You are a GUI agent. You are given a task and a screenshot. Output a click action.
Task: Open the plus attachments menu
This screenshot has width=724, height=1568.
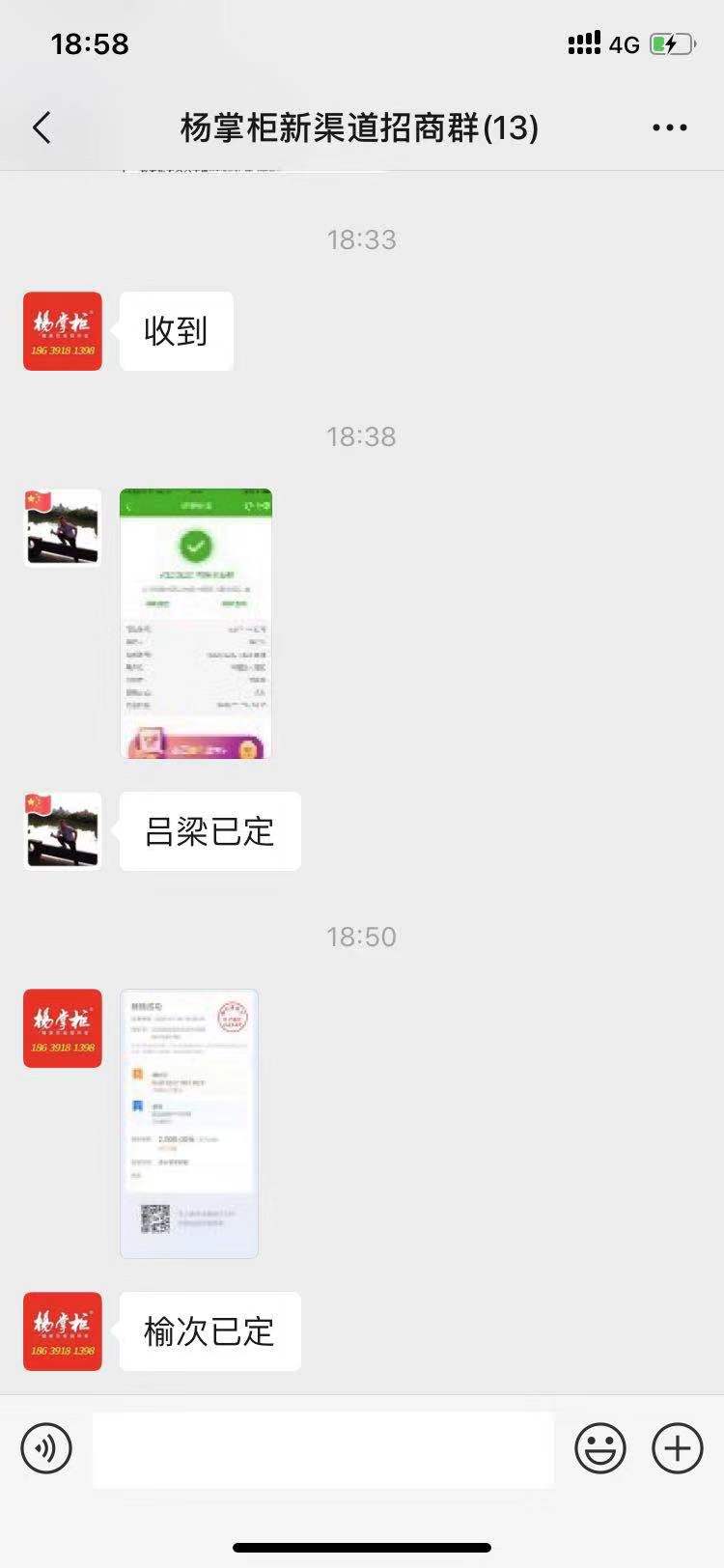pos(678,1448)
